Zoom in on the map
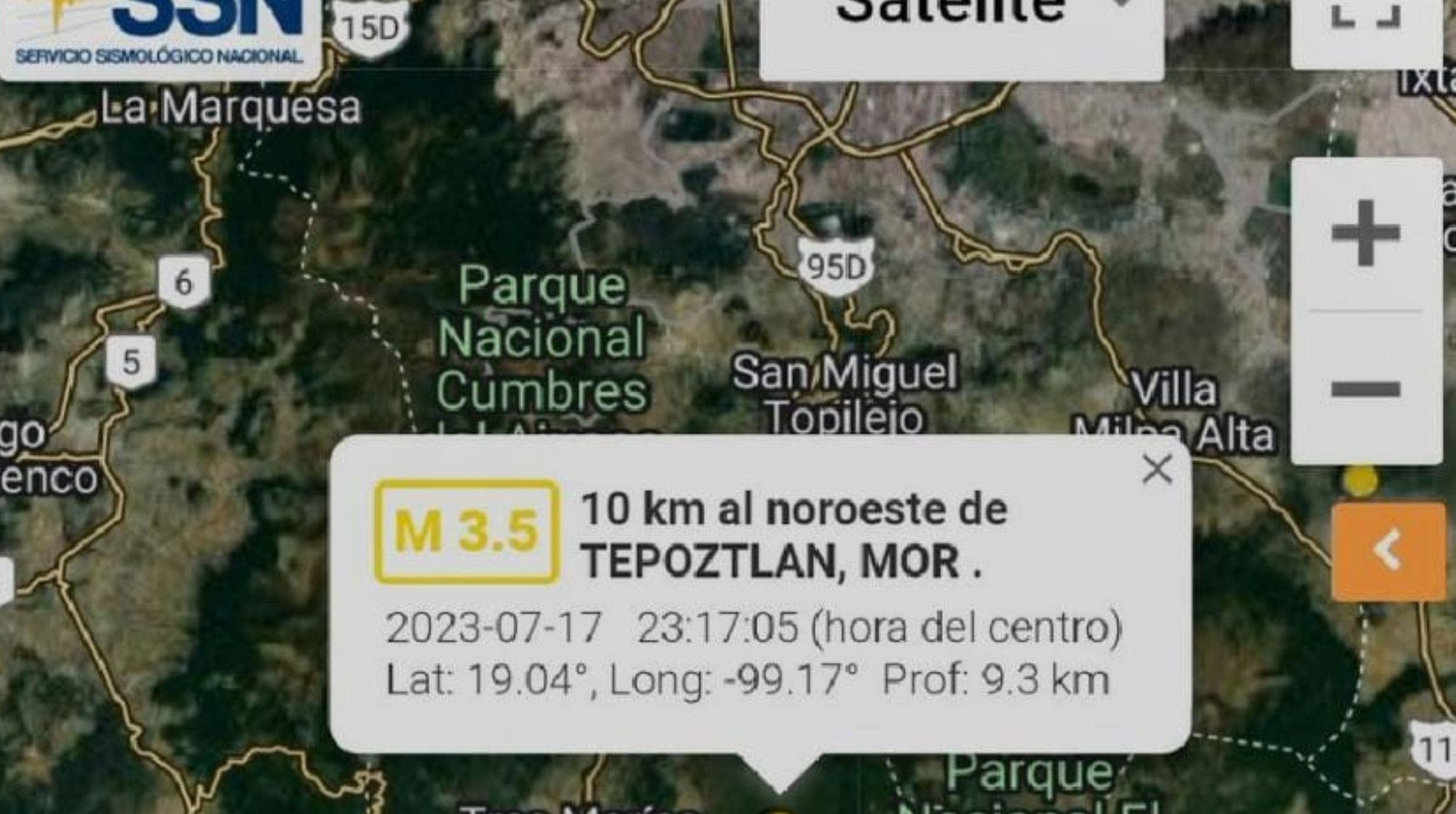The height and width of the screenshot is (814, 1456). (1366, 233)
